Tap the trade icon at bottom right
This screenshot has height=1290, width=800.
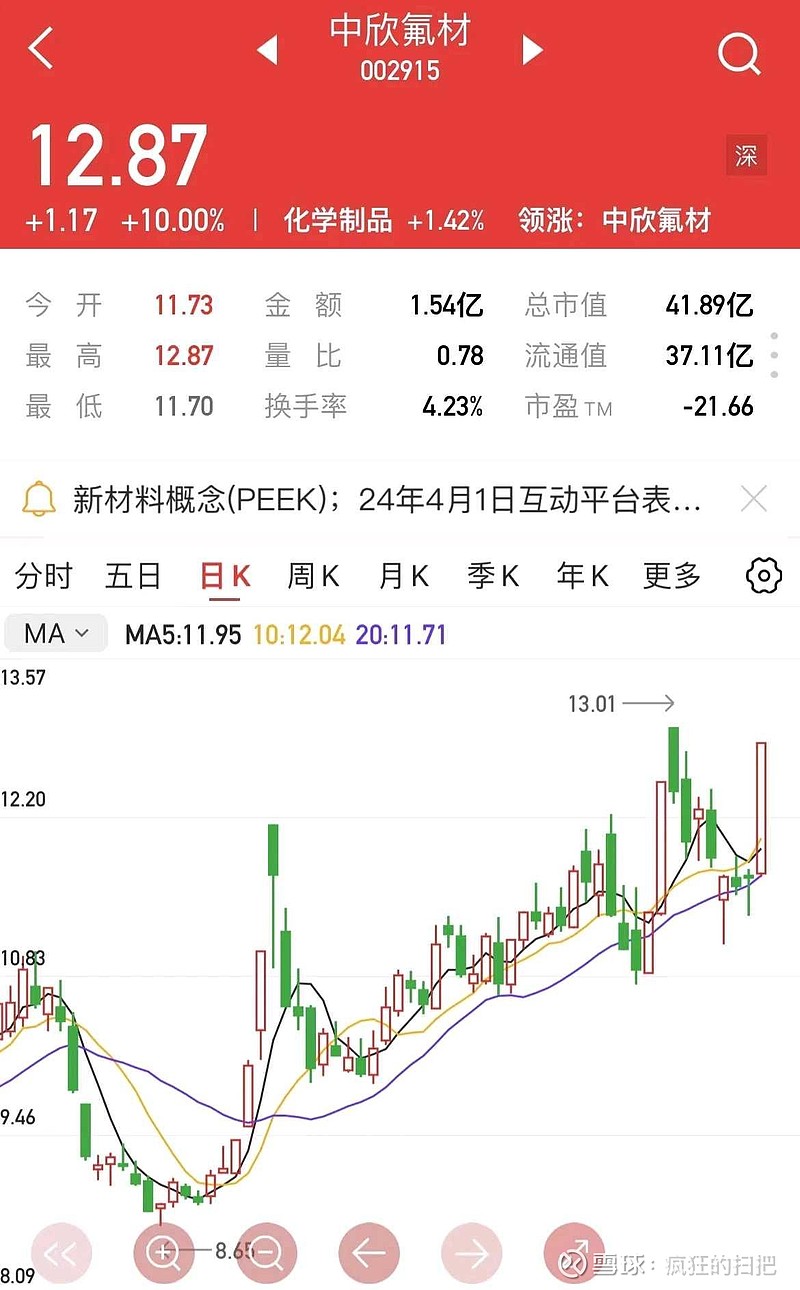tap(572, 1251)
